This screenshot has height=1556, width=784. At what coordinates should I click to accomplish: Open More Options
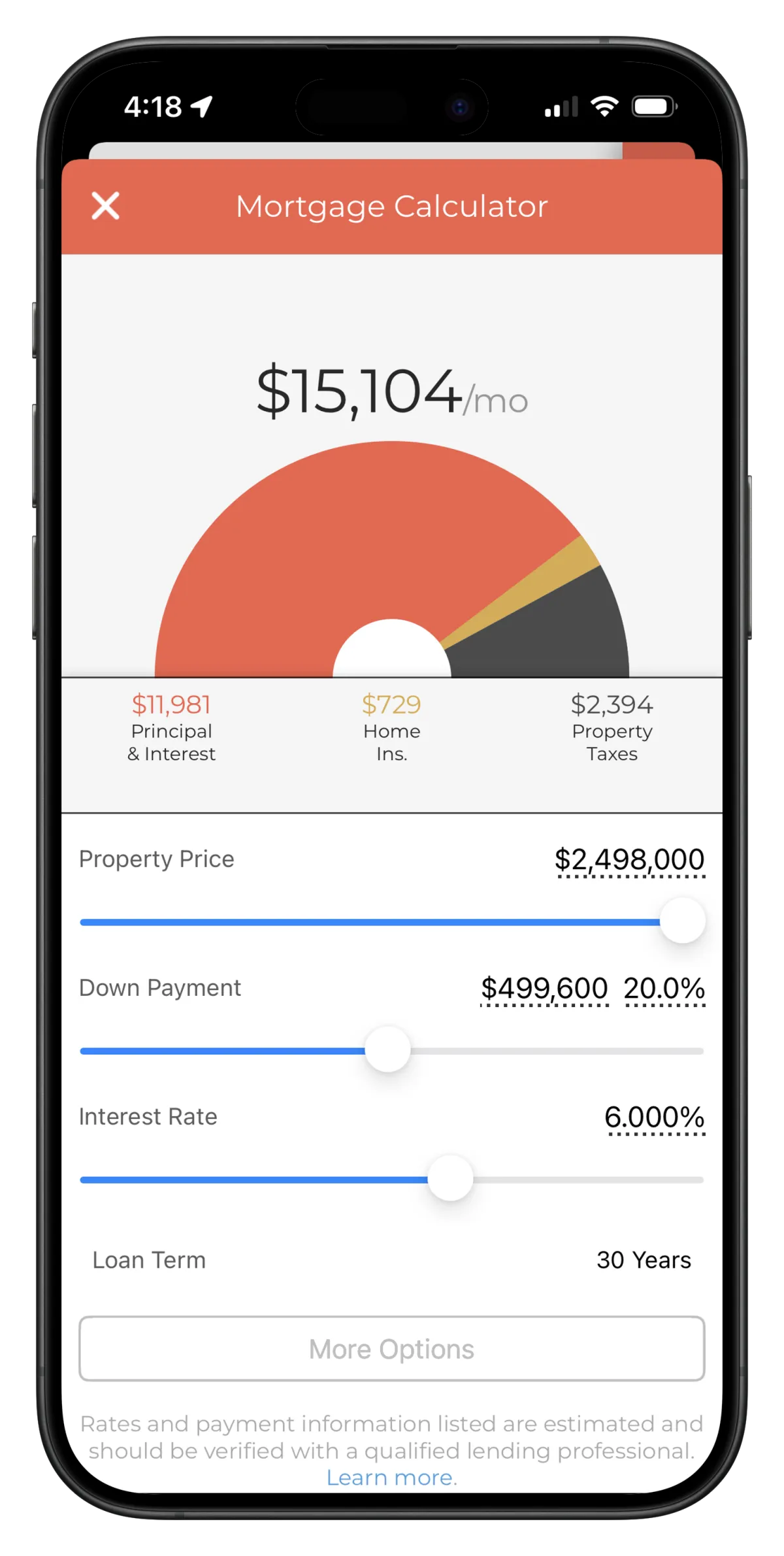[392, 1349]
